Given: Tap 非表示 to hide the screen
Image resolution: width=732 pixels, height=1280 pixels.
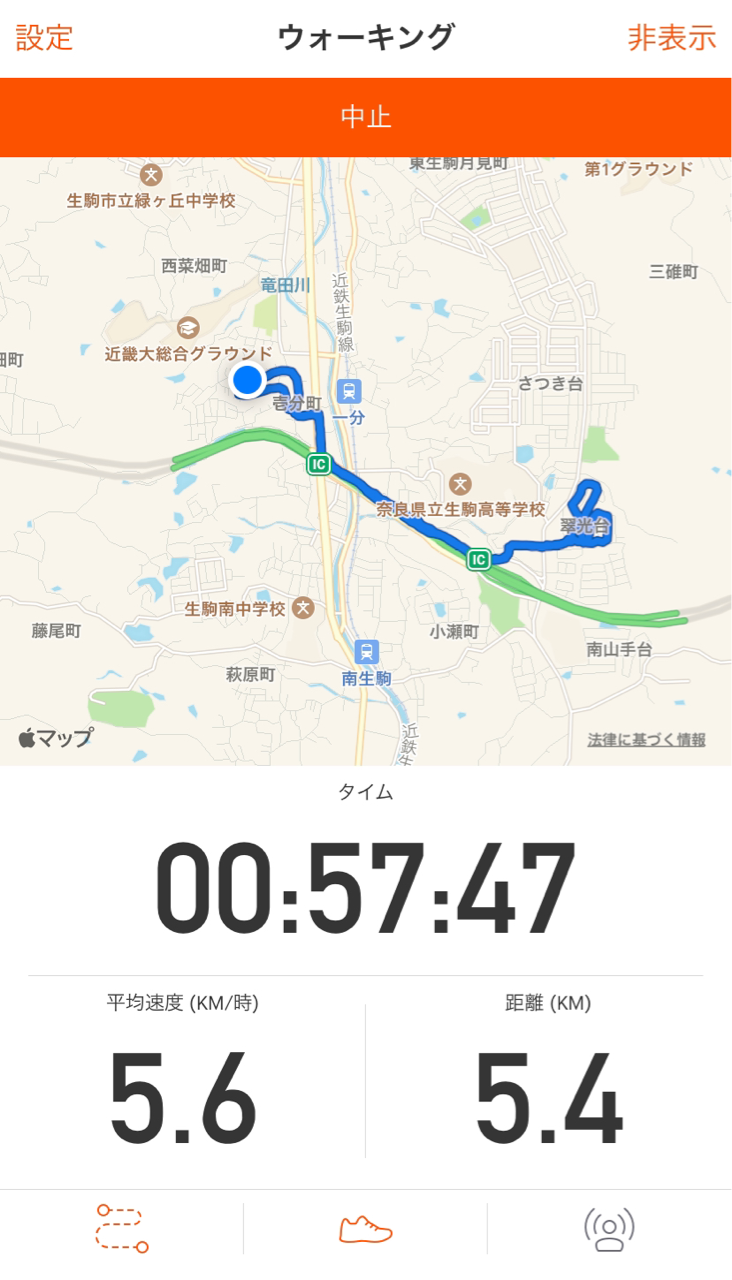Looking at the screenshot, I should [x=671, y=38].
